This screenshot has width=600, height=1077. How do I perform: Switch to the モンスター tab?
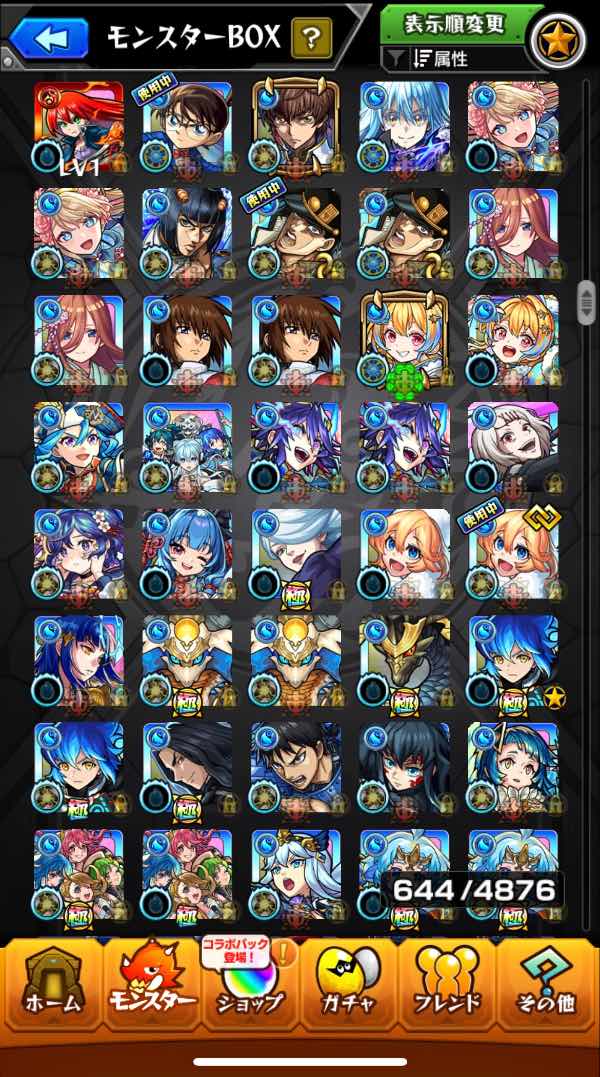coord(150,985)
